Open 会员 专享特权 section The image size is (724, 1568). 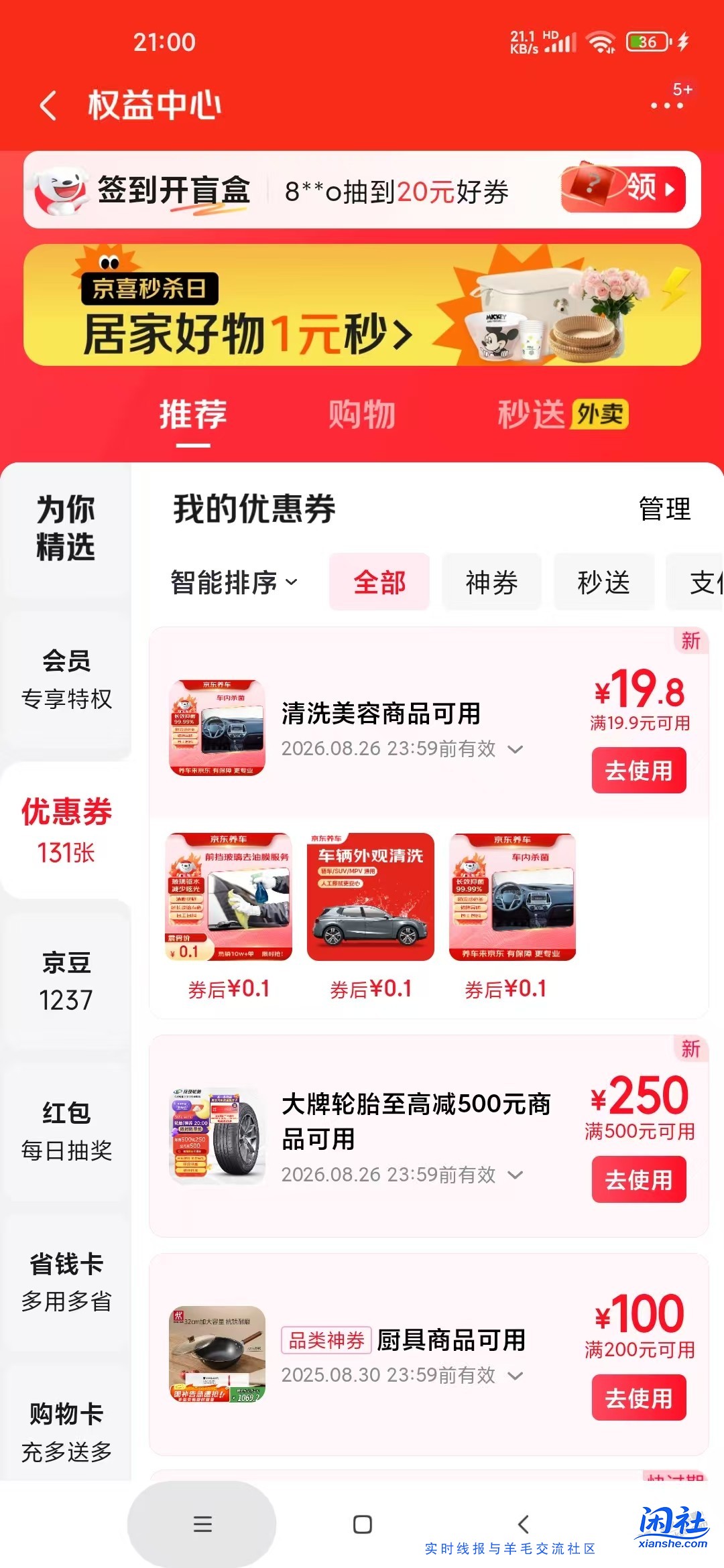66,679
